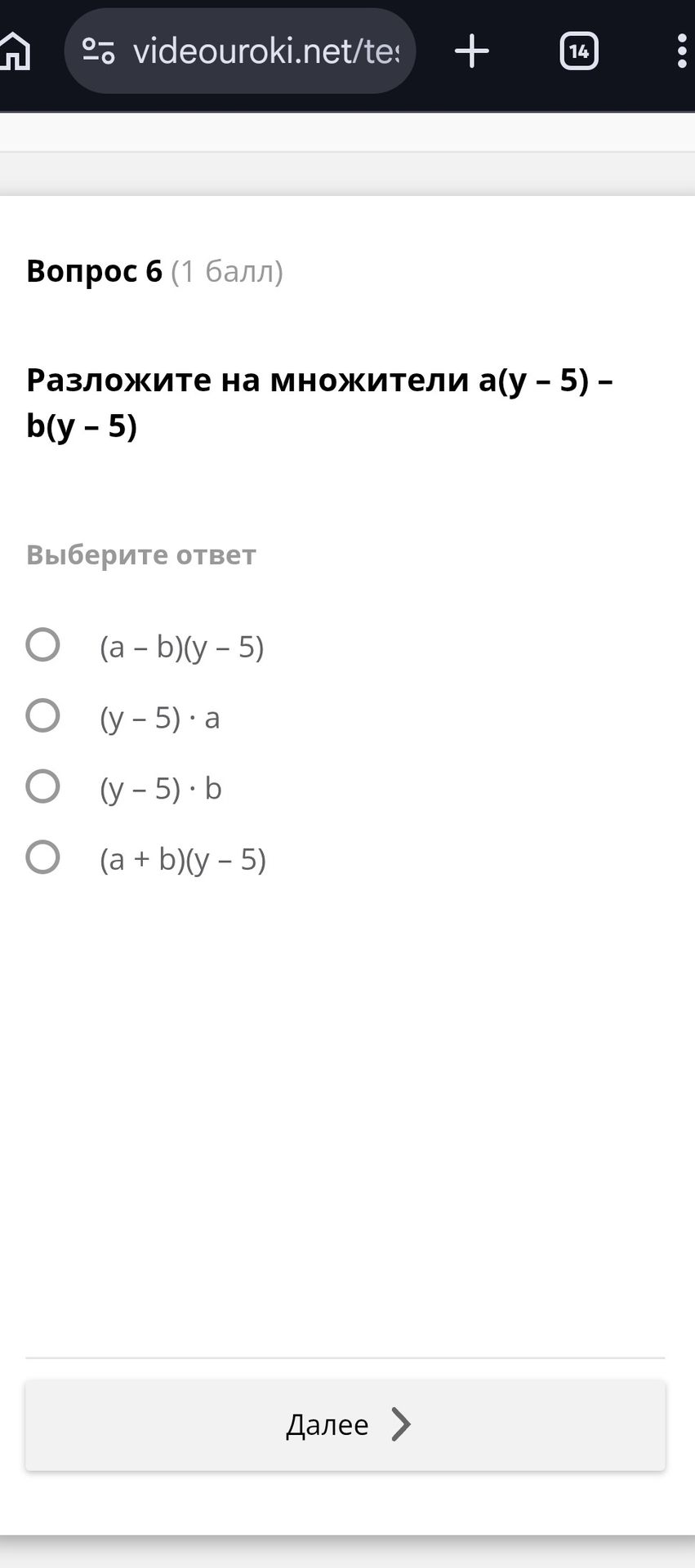Image resolution: width=695 pixels, height=1568 pixels.
Task: Open a new browser tab
Action: pos(471,51)
